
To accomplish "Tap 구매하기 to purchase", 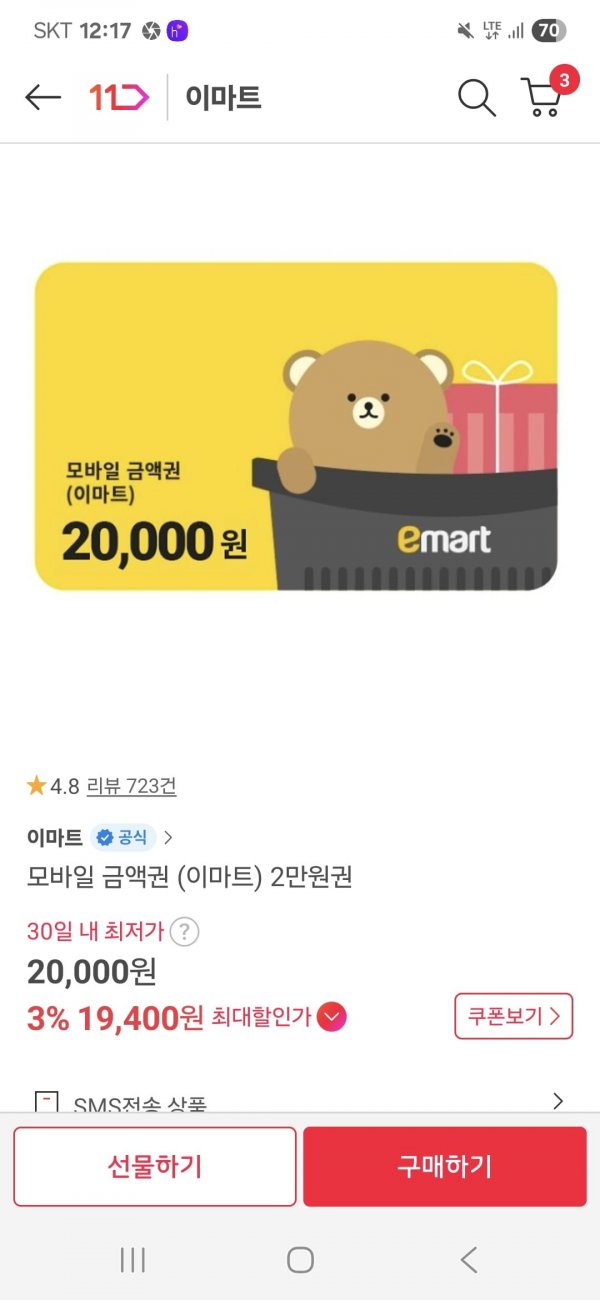I will click(x=444, y=1166).
